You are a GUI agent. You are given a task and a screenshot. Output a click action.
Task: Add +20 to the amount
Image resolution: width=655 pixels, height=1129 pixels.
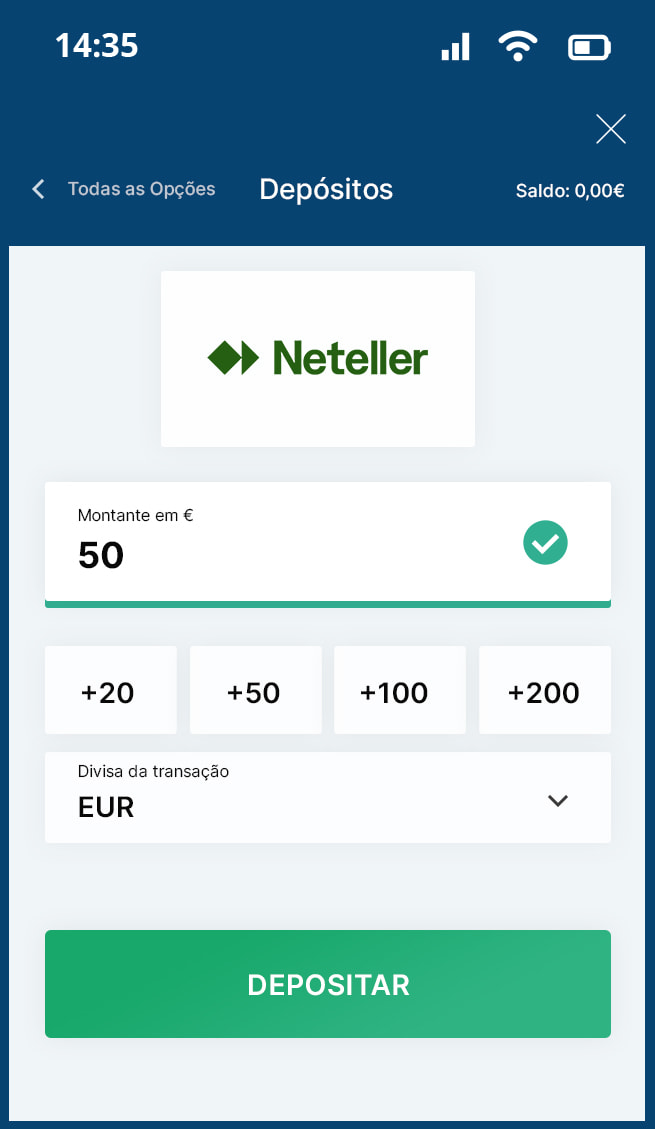point(110,691)
